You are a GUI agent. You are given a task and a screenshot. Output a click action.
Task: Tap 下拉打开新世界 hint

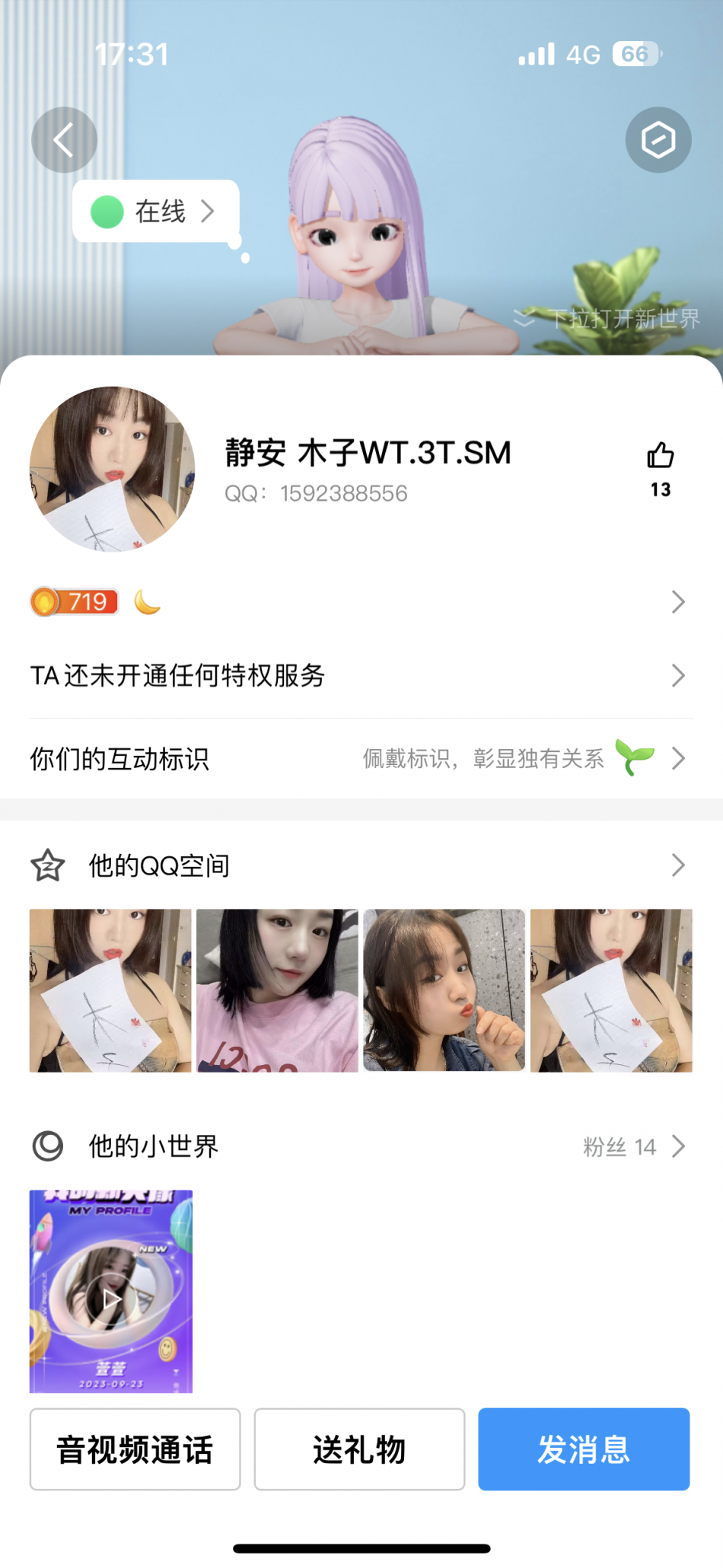607,318
